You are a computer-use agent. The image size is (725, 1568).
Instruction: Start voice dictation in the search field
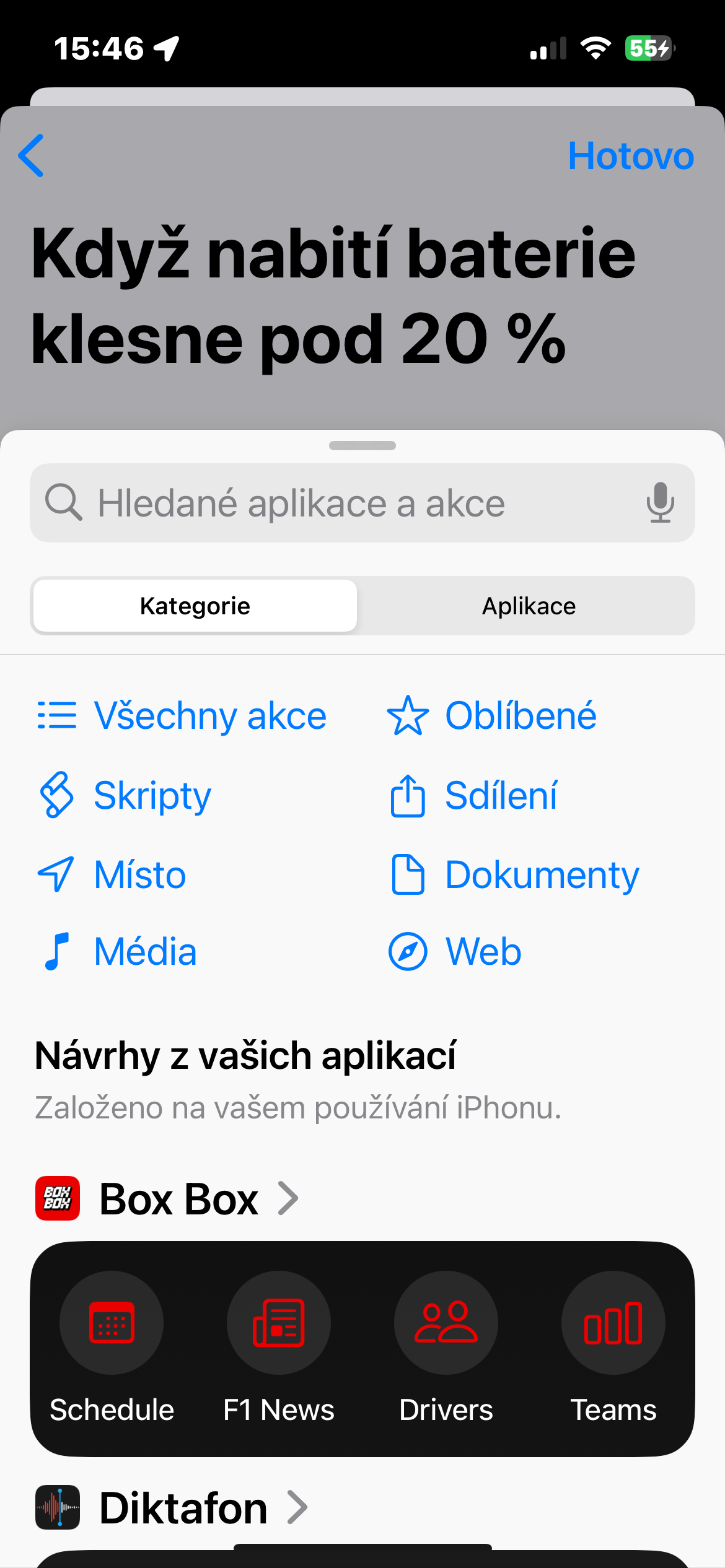[x=660, y=502]
